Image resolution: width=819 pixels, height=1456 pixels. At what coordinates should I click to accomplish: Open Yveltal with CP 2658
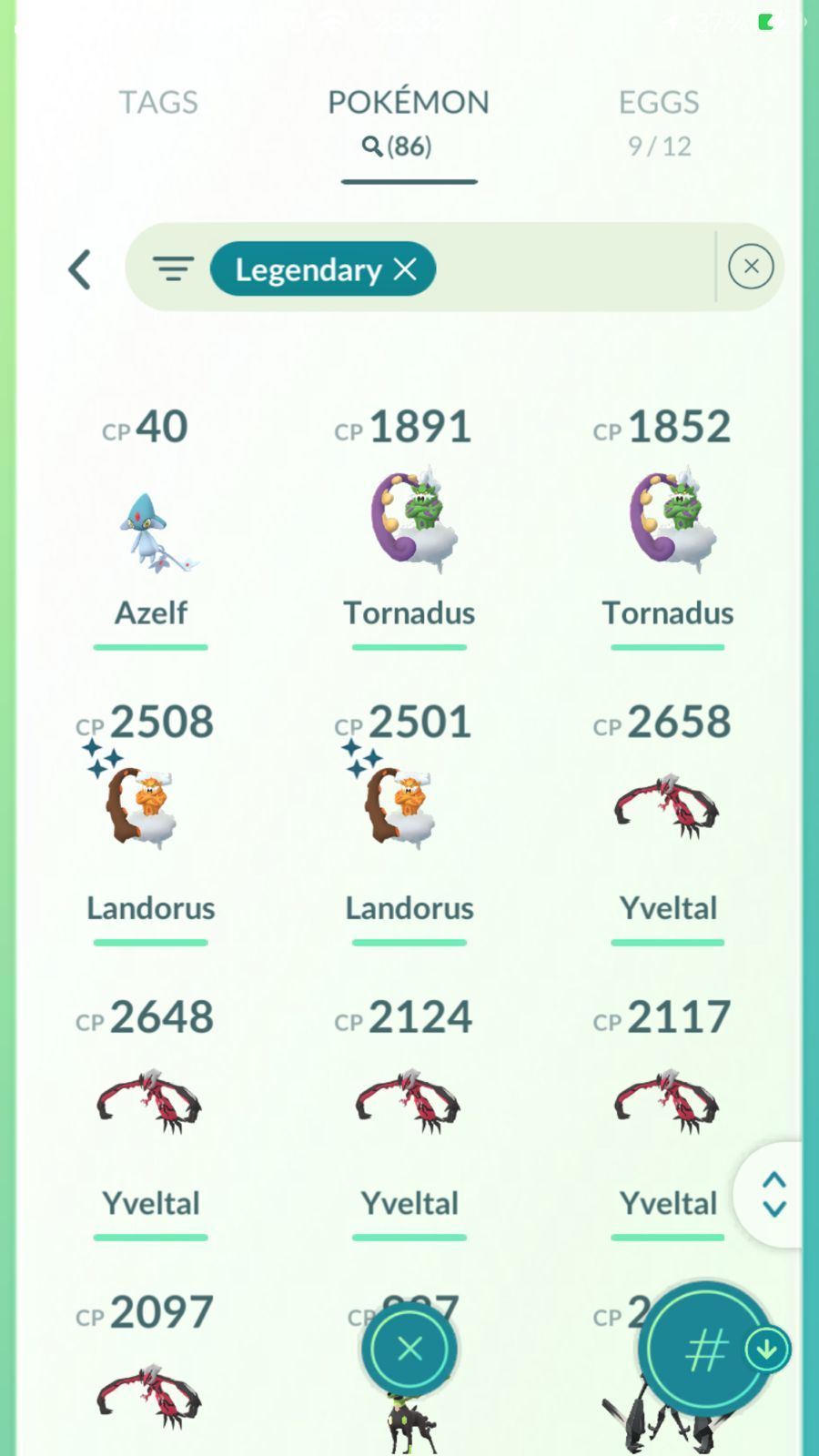pos(668,821)
